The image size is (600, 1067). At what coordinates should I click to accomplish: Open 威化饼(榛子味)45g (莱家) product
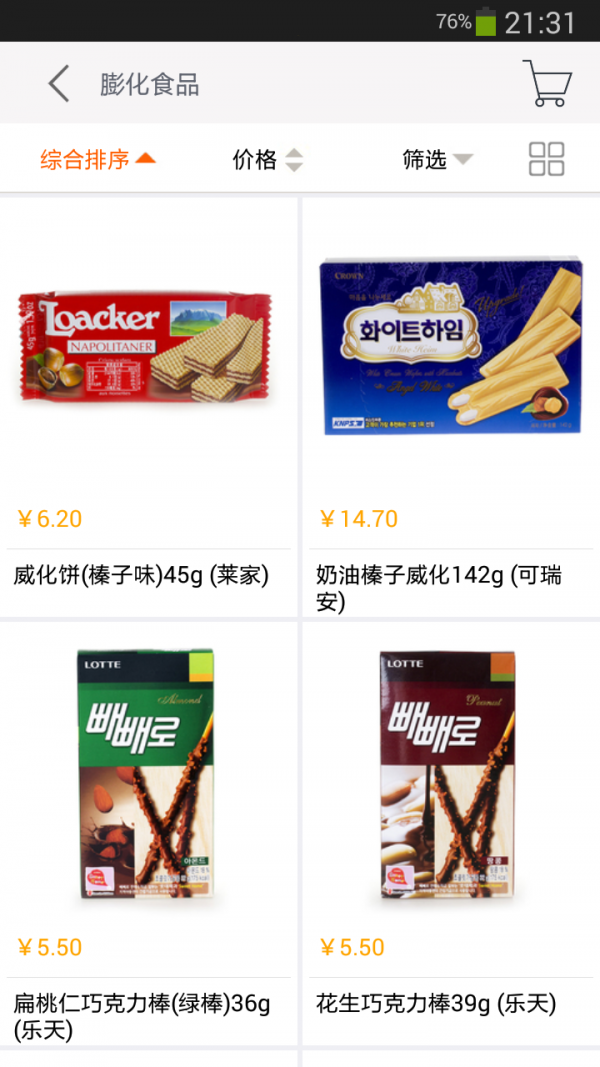pyautogui.click(x=150, y=400)
